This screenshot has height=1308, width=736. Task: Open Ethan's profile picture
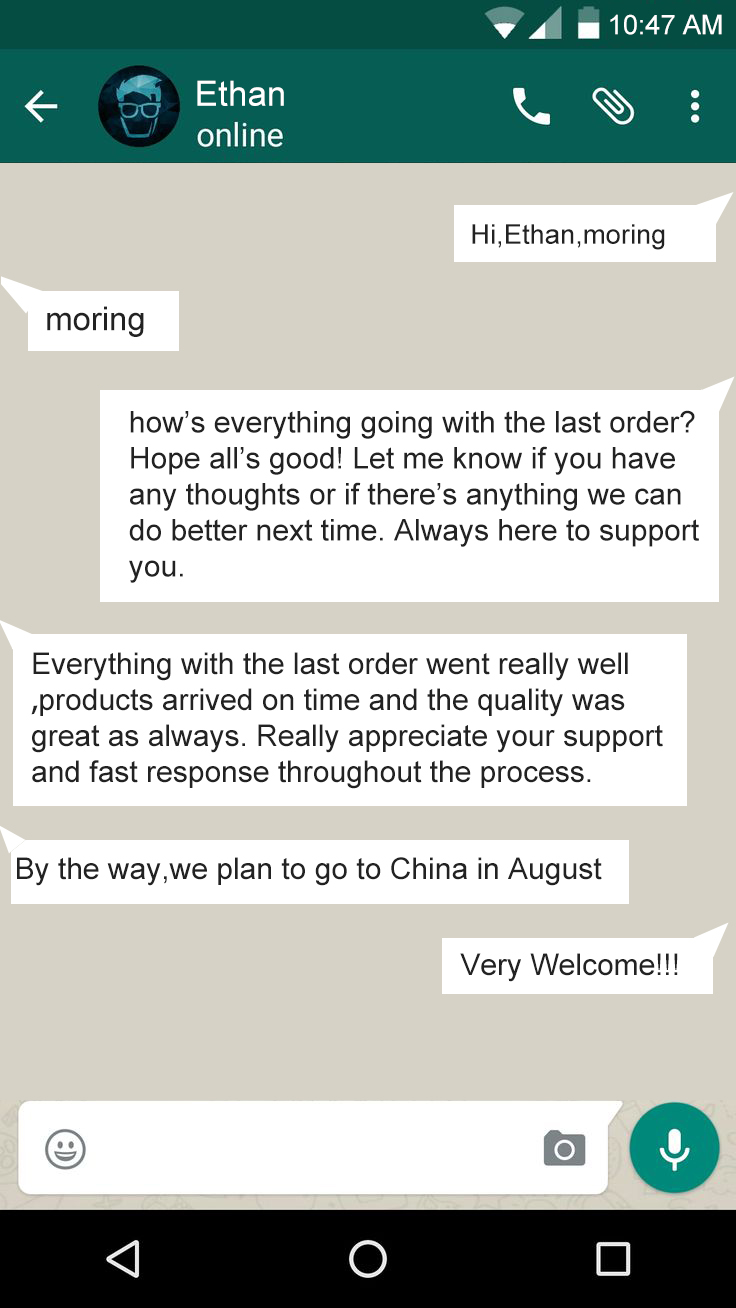(x=138, y=107)
